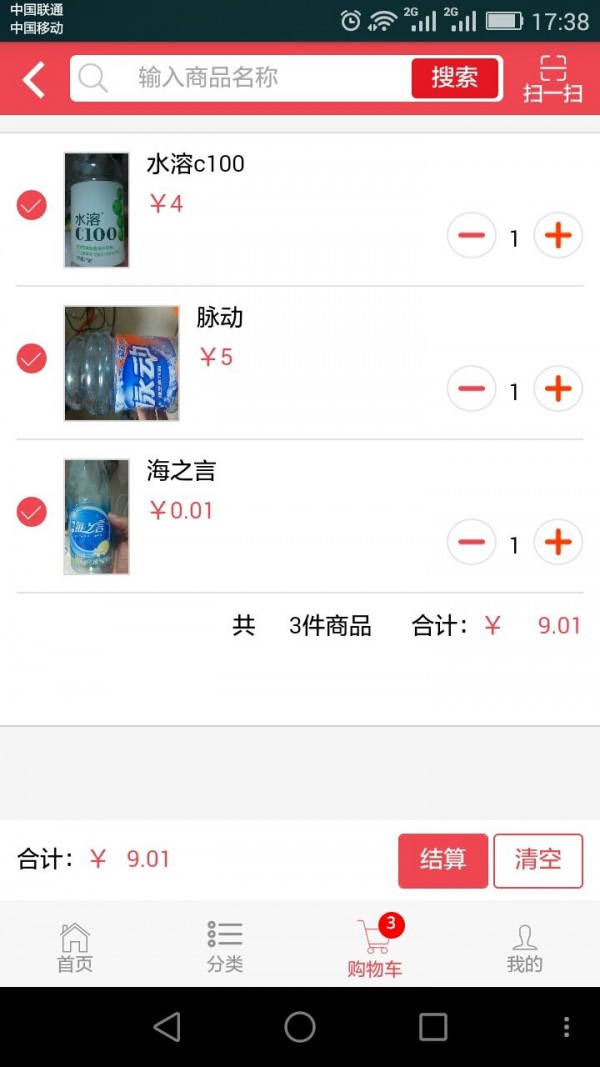Switch to the 首页 tab
This screenshot has width=600, height=1067.
coord(75,947)
